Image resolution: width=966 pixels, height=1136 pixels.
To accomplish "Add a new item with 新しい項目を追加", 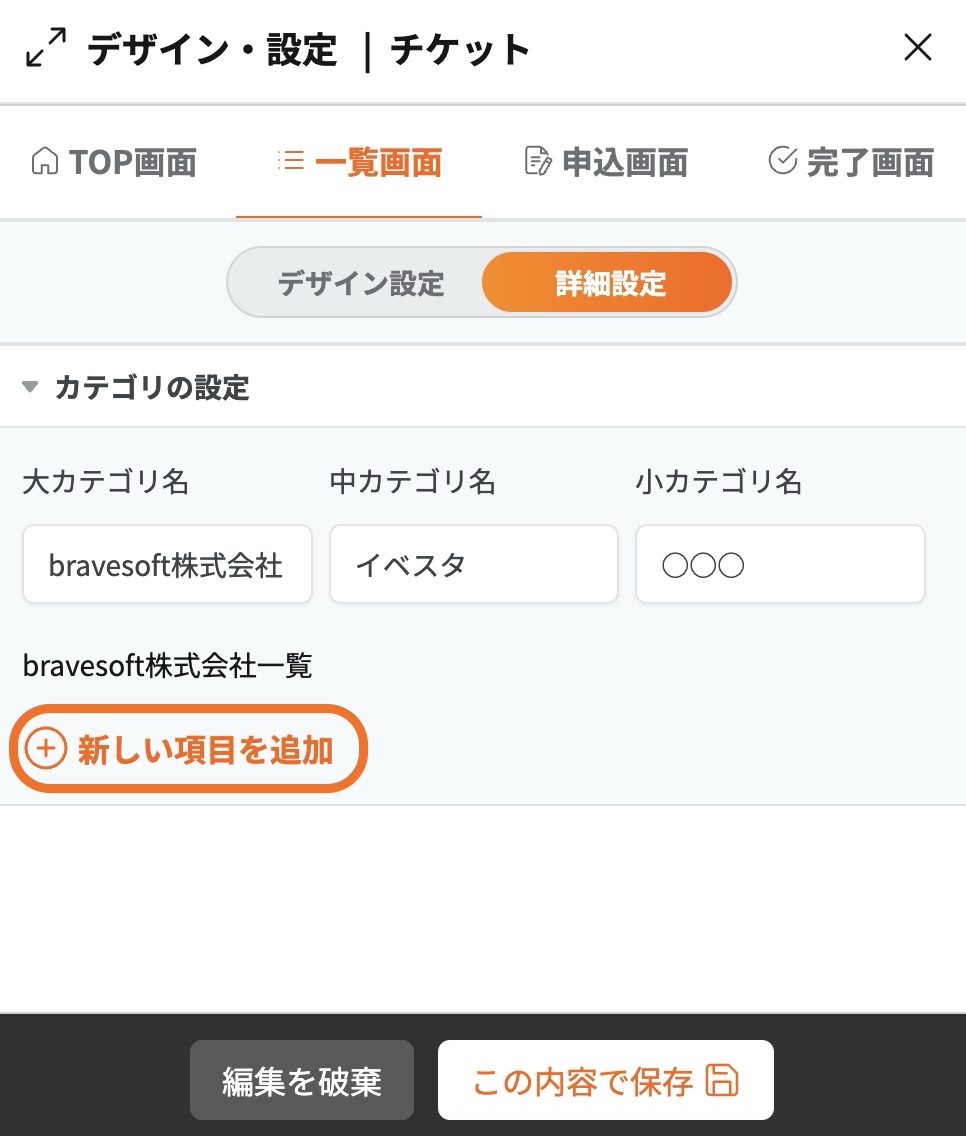I will coord(188,749).
